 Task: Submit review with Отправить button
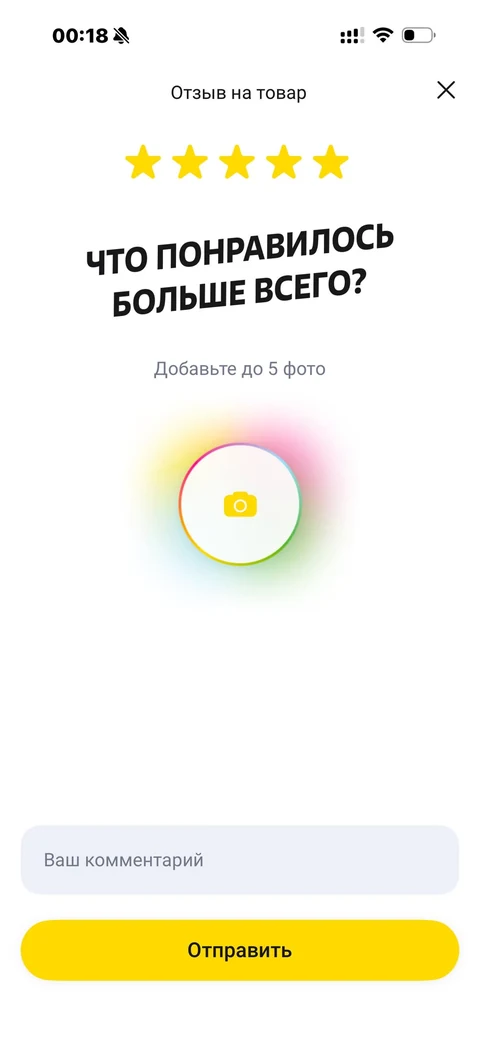[240, 950]
